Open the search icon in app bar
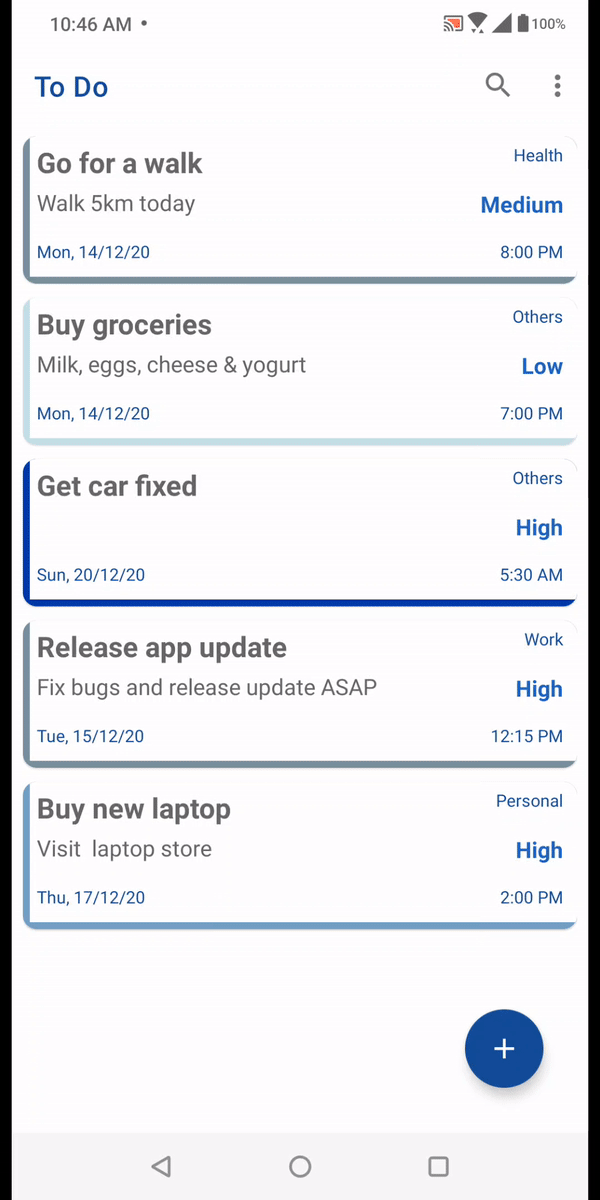Screen dimensions: 600x1200 click(497, 86)
